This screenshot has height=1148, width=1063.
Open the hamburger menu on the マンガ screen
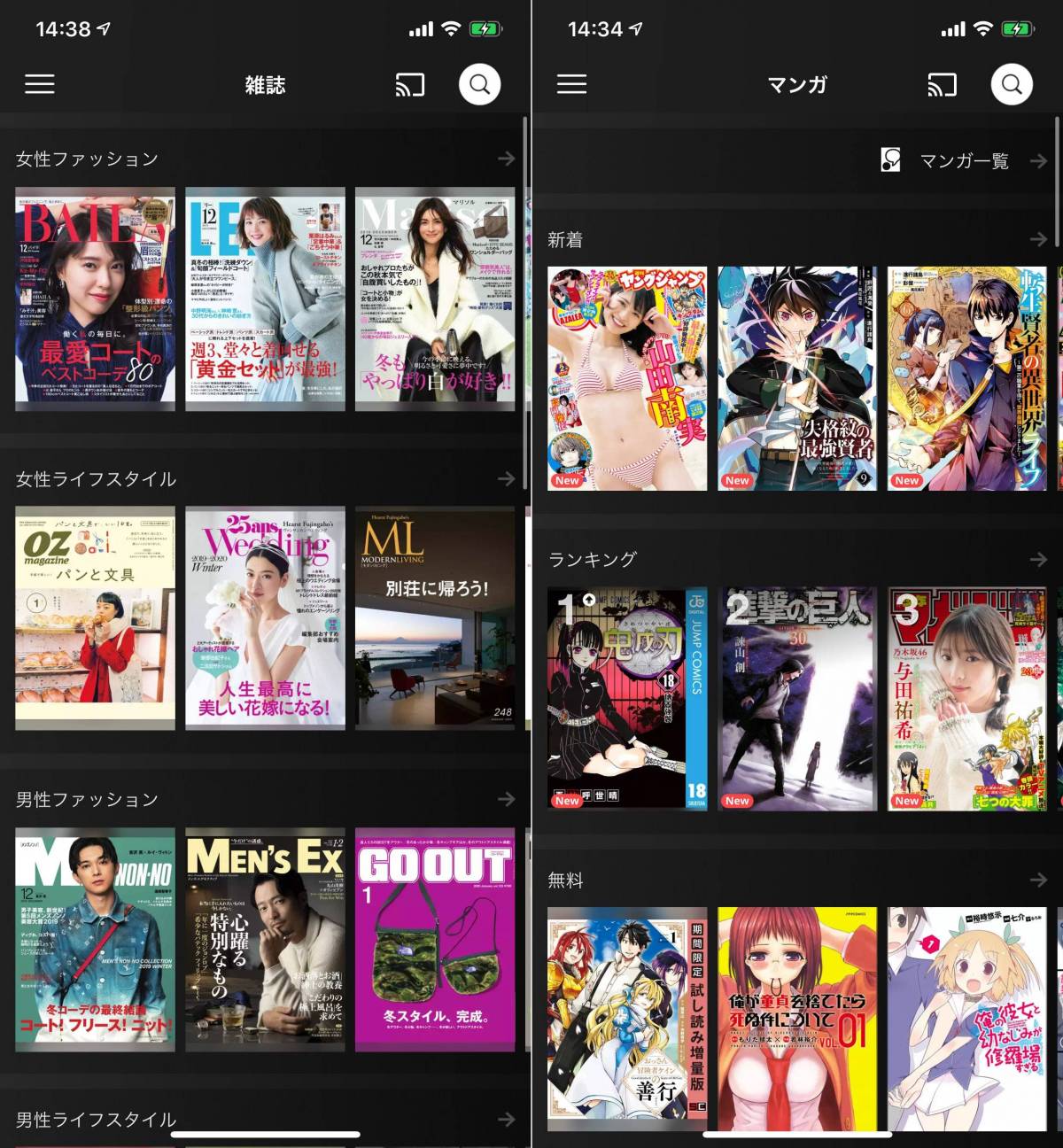pyautogui.click(x=570, y=84)
